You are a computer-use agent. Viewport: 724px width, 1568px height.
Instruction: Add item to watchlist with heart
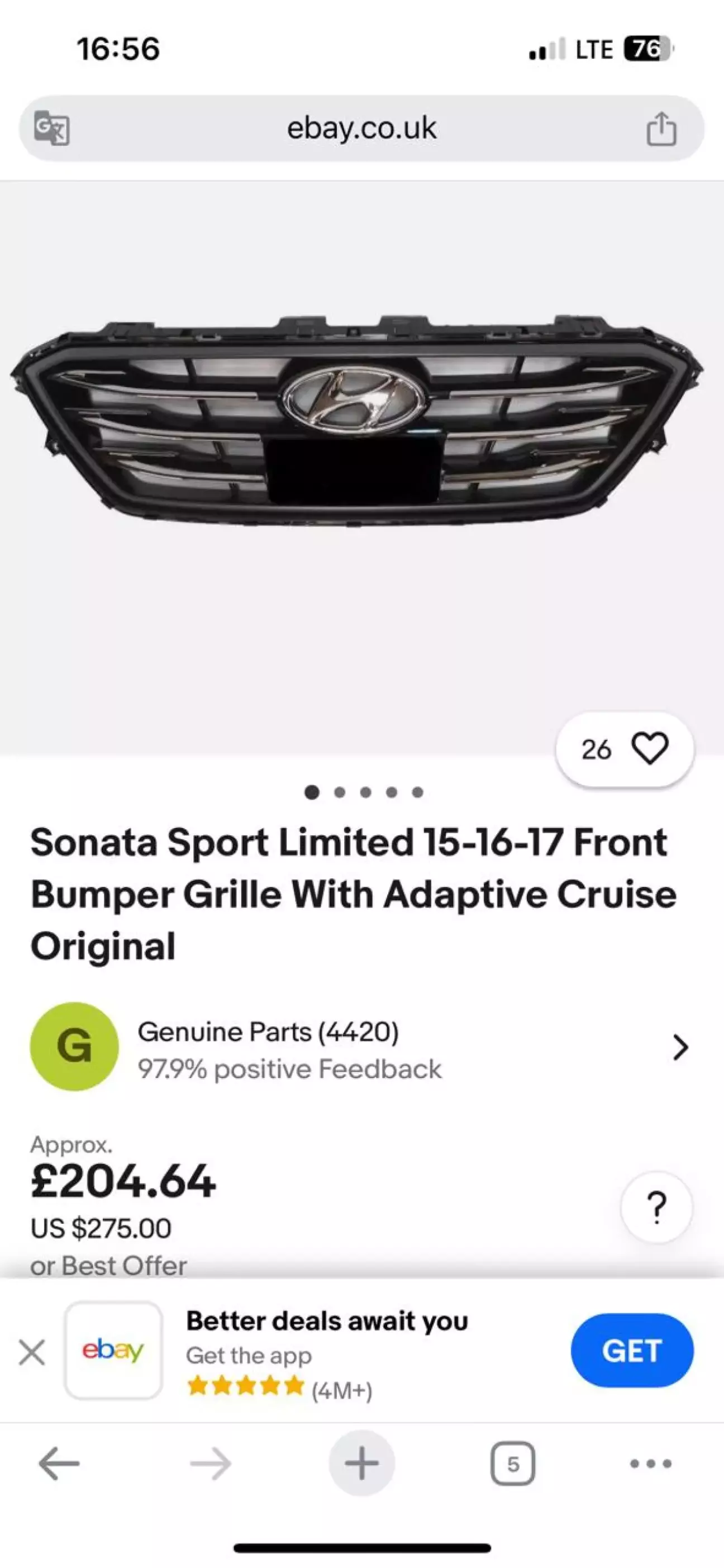pos(649,749)
